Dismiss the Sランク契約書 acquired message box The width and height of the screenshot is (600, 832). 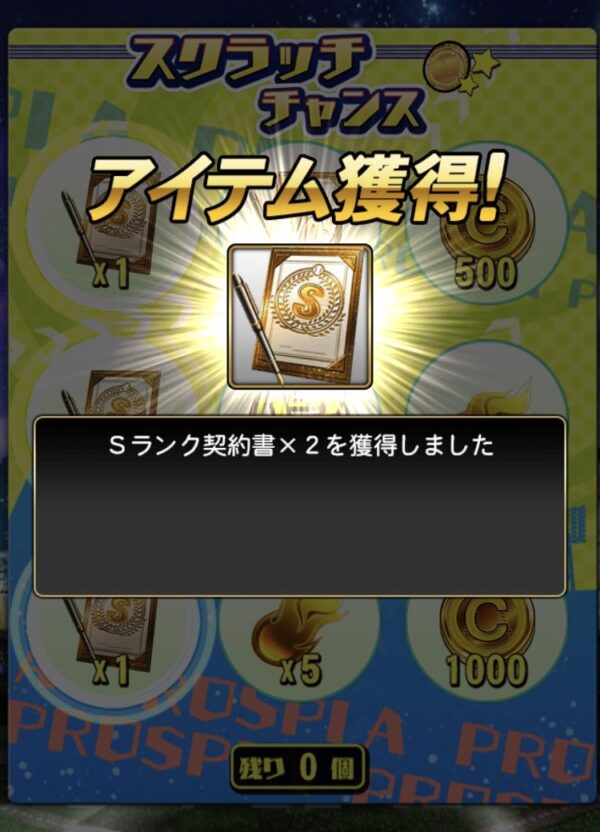click(299, 506)
